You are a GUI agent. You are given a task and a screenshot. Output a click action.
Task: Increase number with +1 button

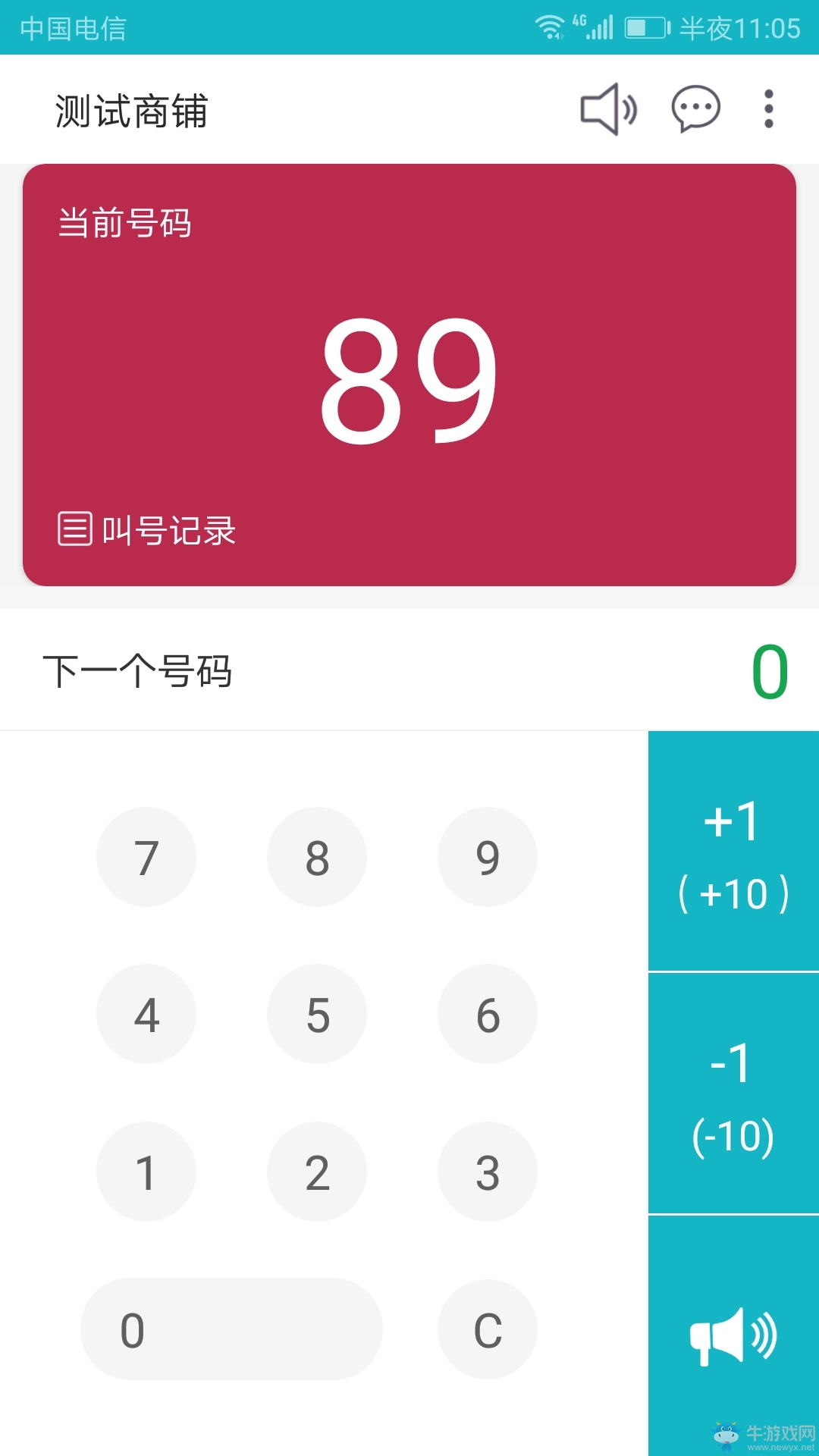[x=733, y=851]
